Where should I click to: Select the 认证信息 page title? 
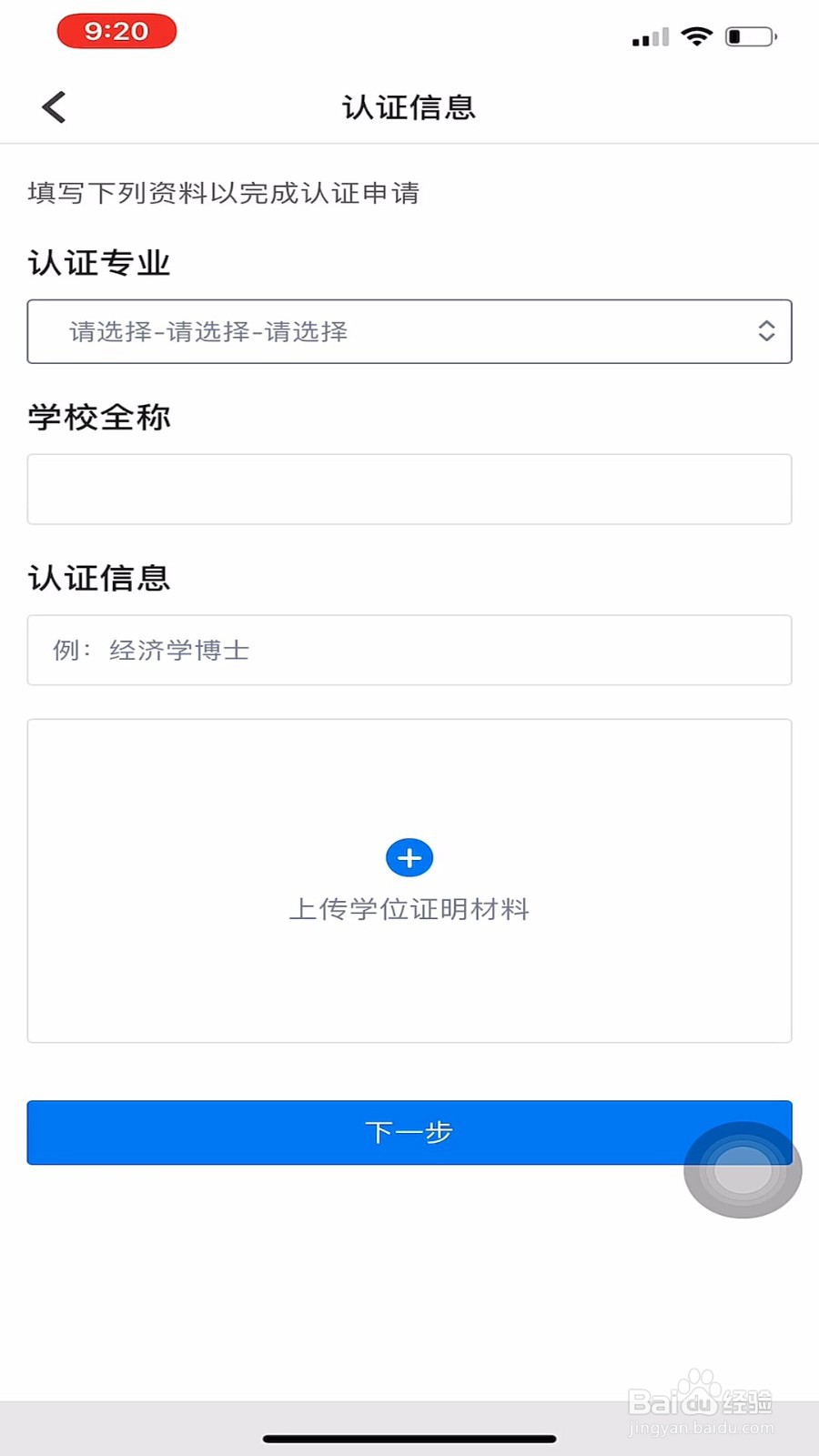click(x=409, y=106)
